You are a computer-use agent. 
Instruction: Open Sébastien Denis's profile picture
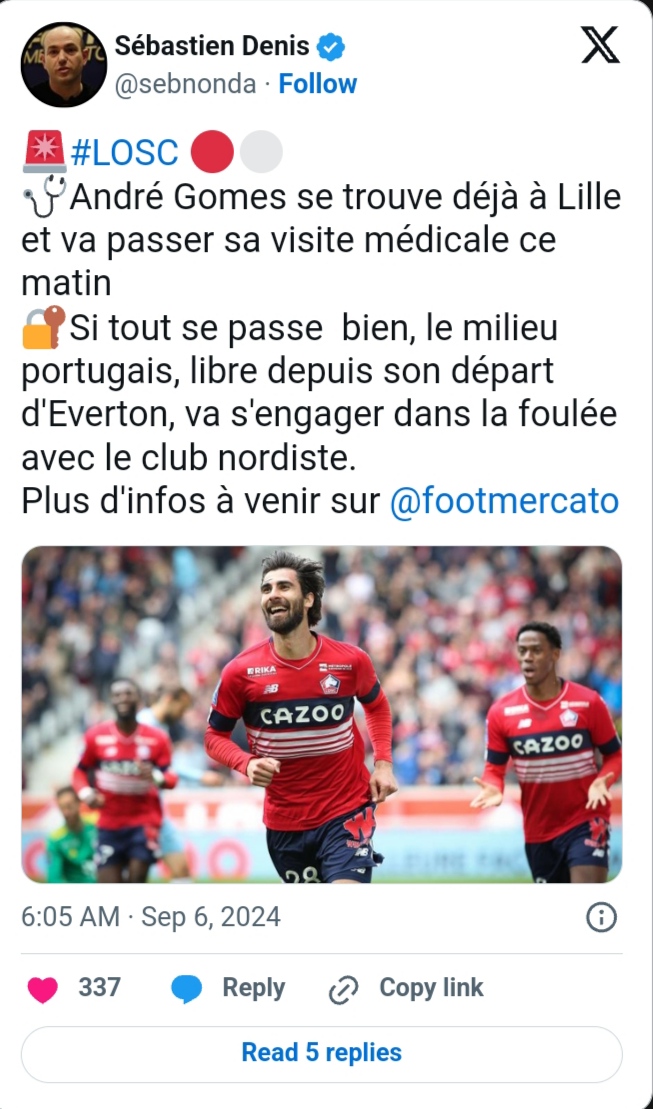click(63, 65)
